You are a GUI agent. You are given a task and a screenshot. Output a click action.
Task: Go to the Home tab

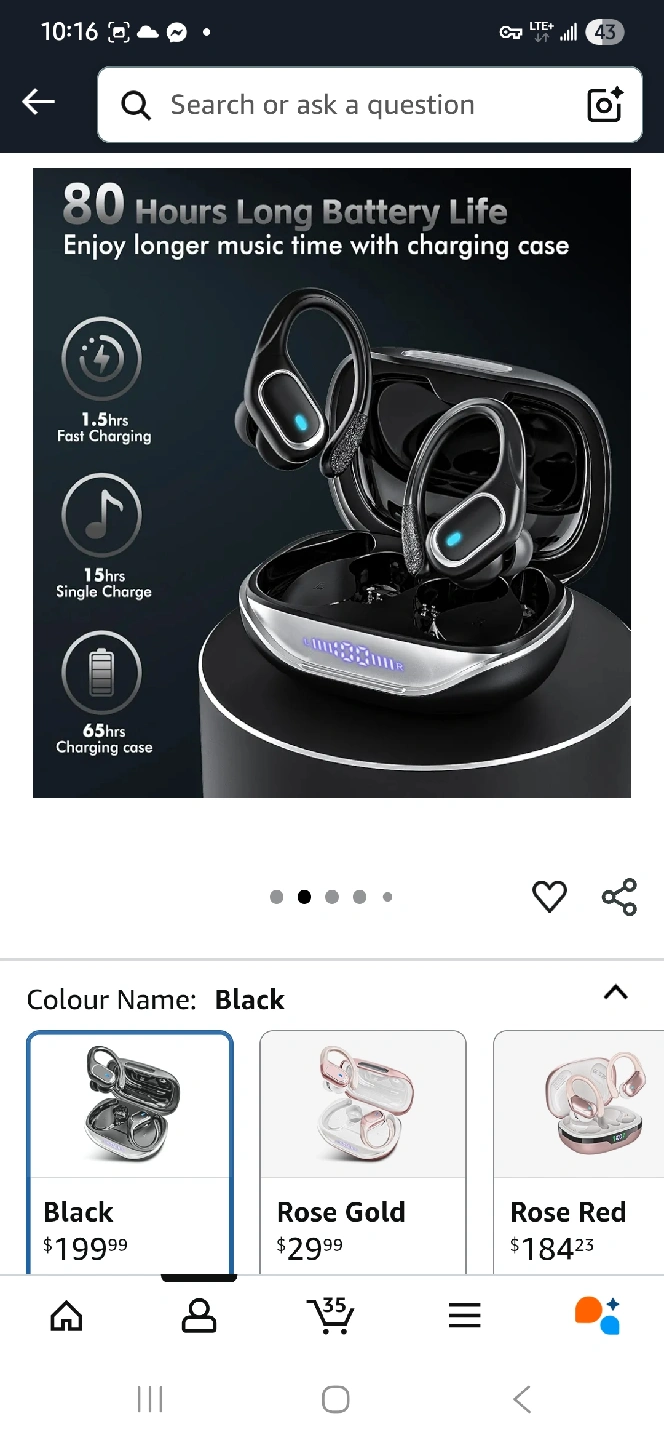pos(66,1316)
